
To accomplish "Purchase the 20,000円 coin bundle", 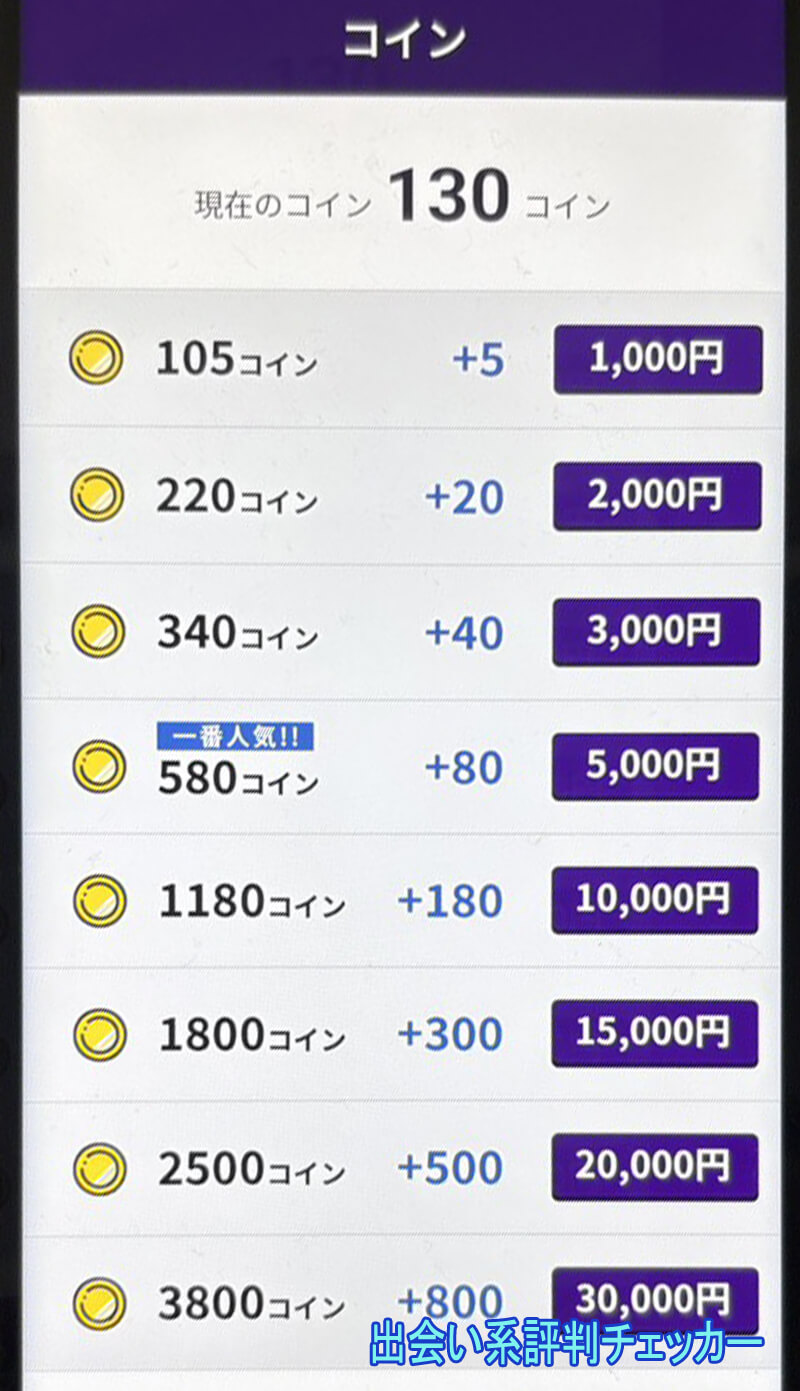I will tap(655, 1166).
